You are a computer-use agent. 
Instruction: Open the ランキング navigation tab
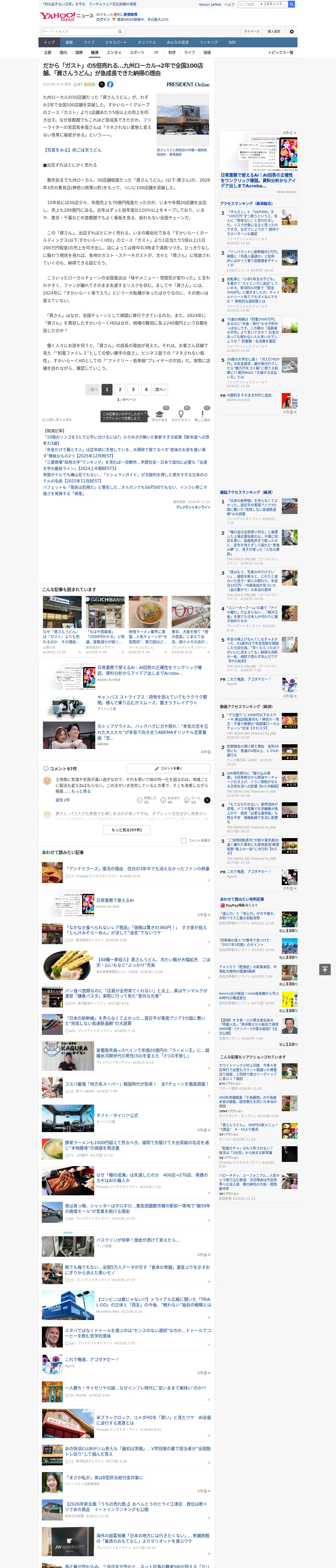click(x=209, y=43)
